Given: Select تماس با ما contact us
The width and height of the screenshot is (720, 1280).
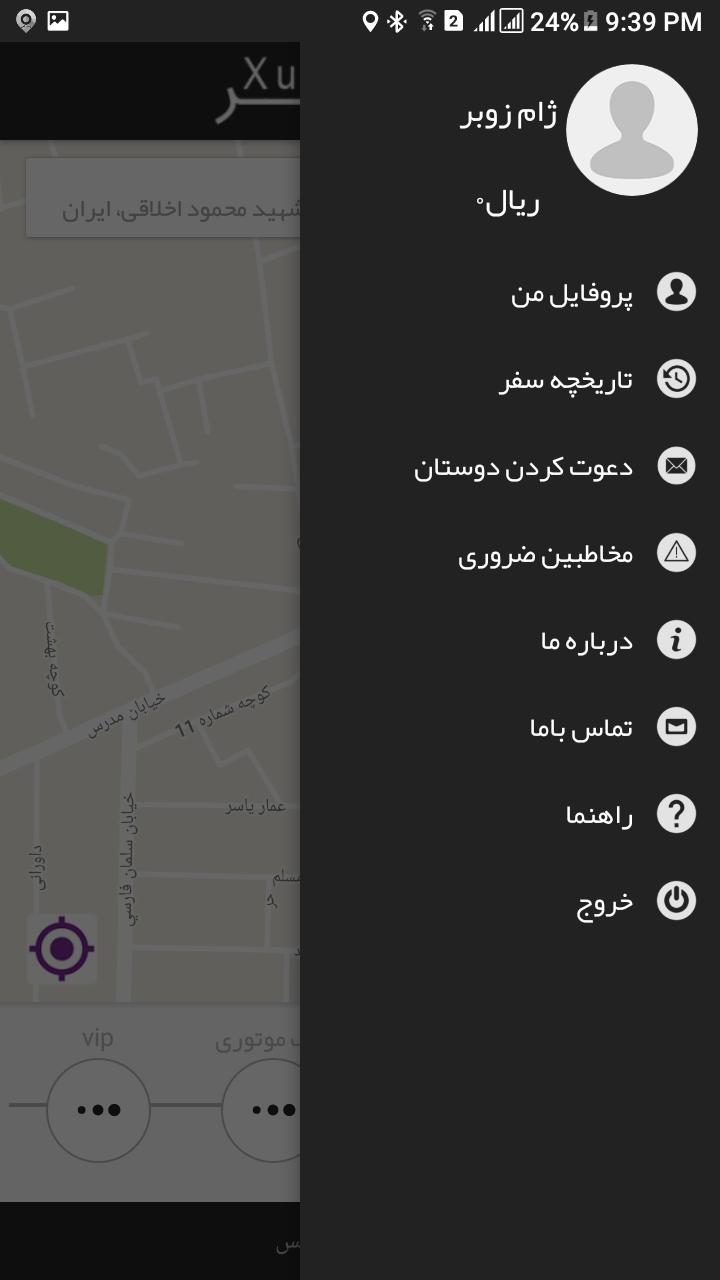Looking at the screenshot, I should coord(581,728).
